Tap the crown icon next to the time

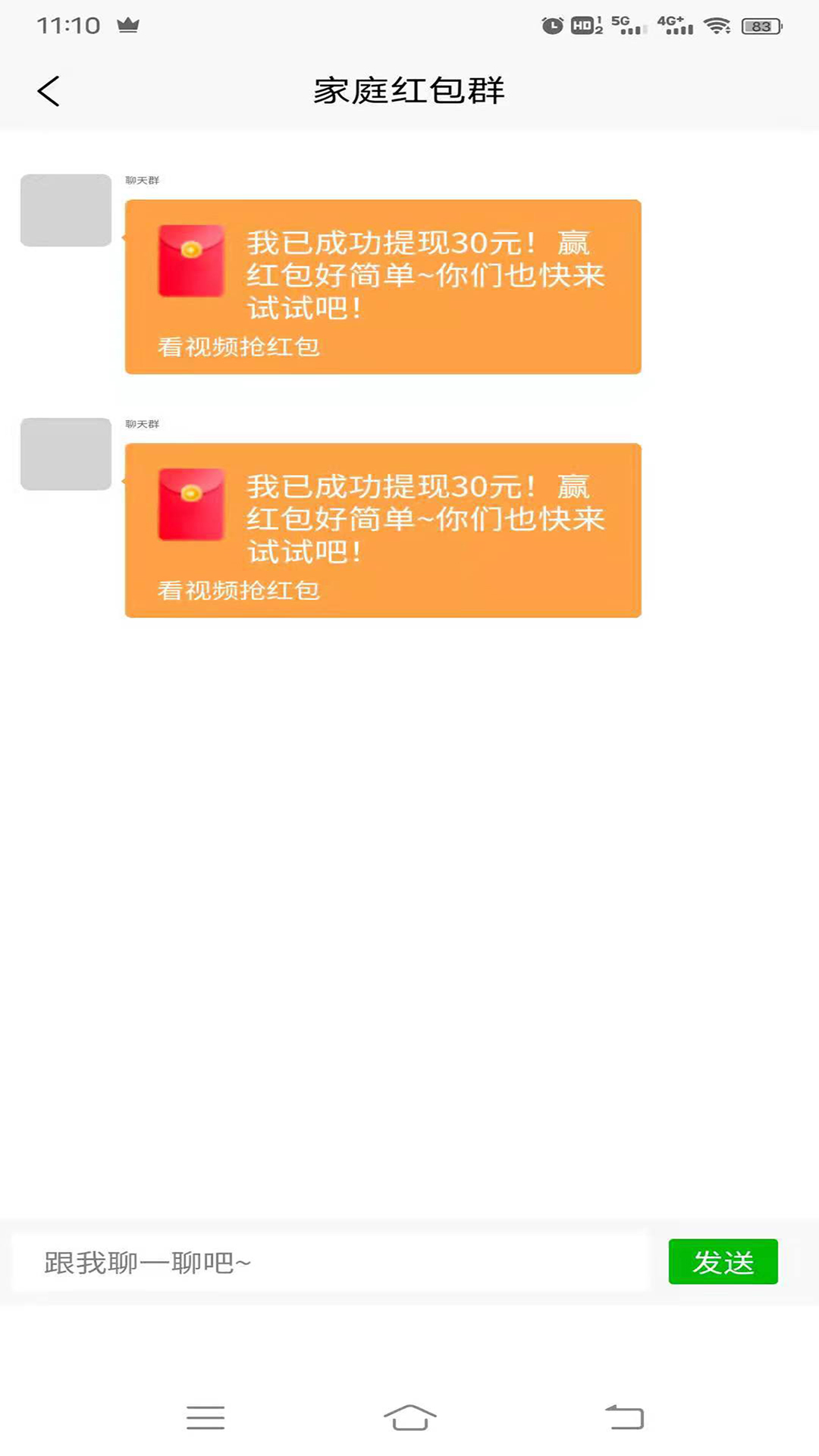pos(129,24)
